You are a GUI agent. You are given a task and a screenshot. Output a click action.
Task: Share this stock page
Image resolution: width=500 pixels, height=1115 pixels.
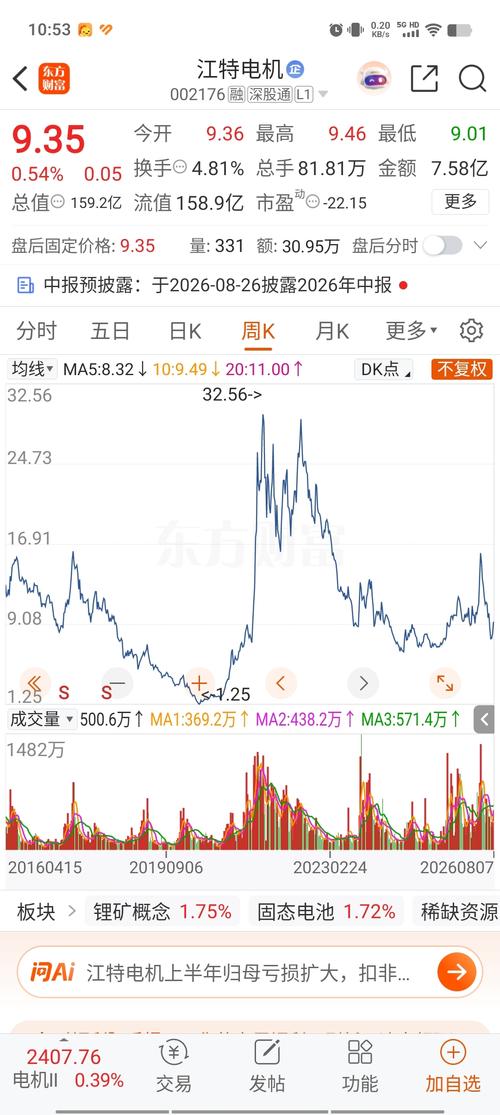tap(424, 78)
